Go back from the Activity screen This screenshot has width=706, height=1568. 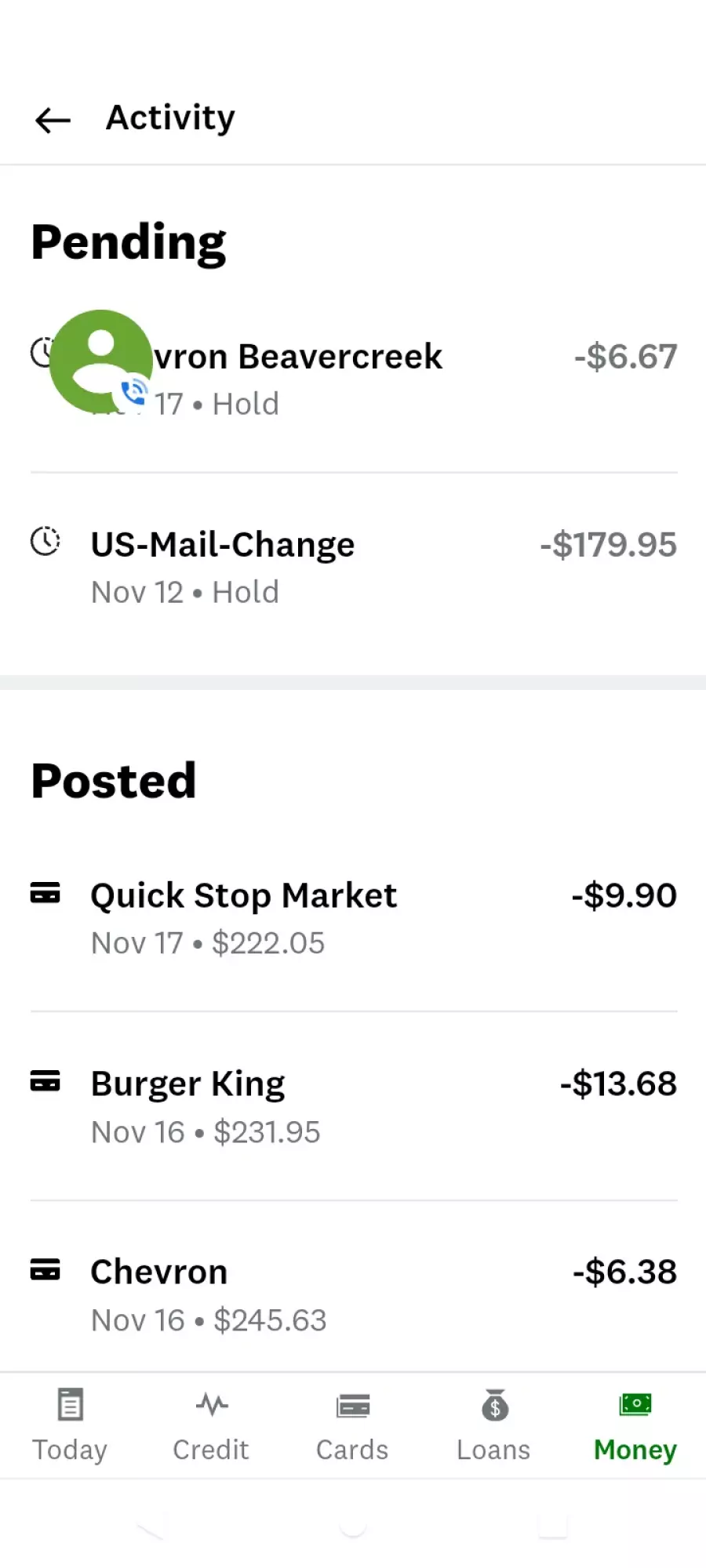point(53,120)
